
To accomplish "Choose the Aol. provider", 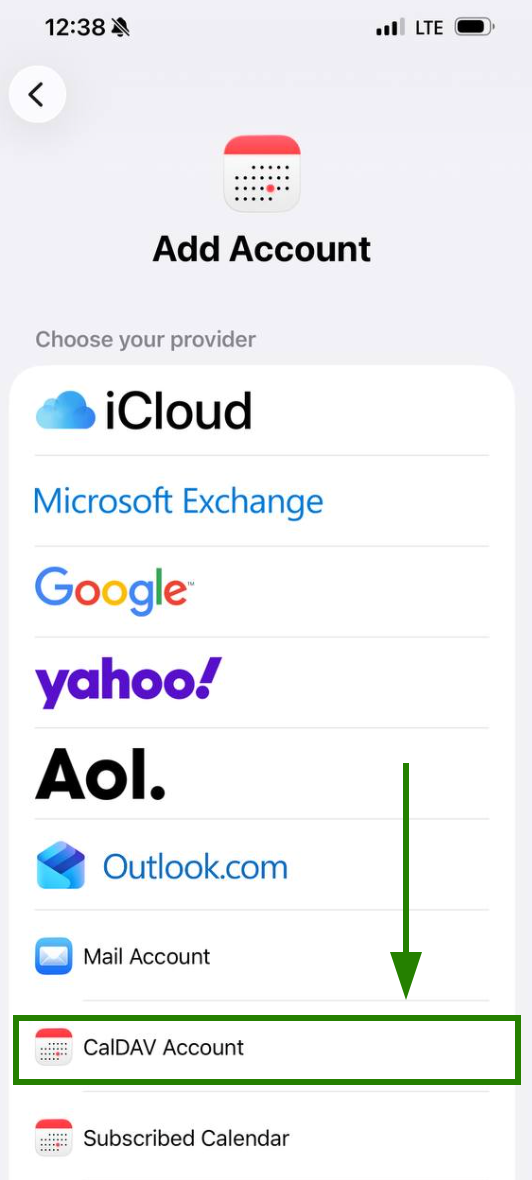I will pos(262,774).
